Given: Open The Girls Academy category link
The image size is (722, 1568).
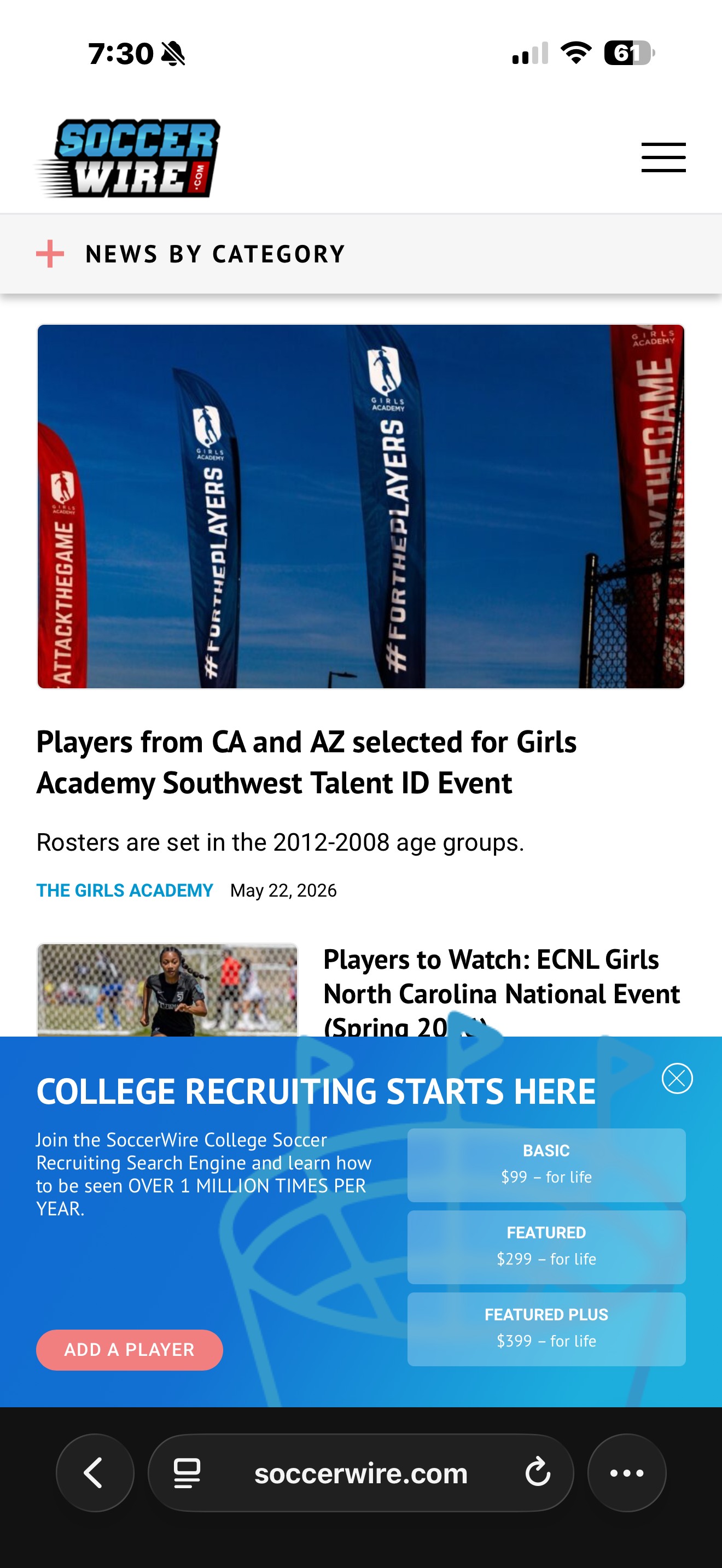Looking at the screenshot, I should pyautogui.click(x=125, y=891).
